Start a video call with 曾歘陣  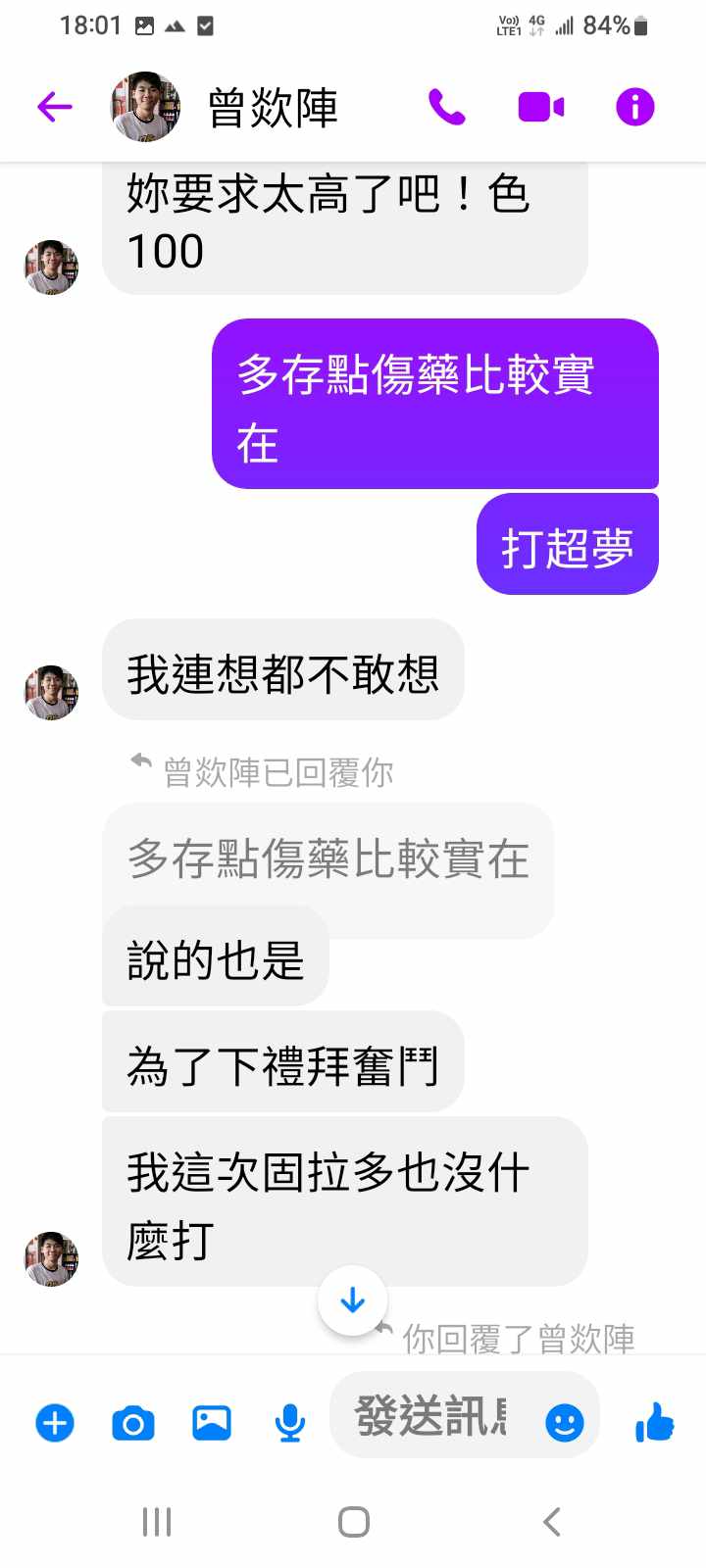[x=540, y=107]
